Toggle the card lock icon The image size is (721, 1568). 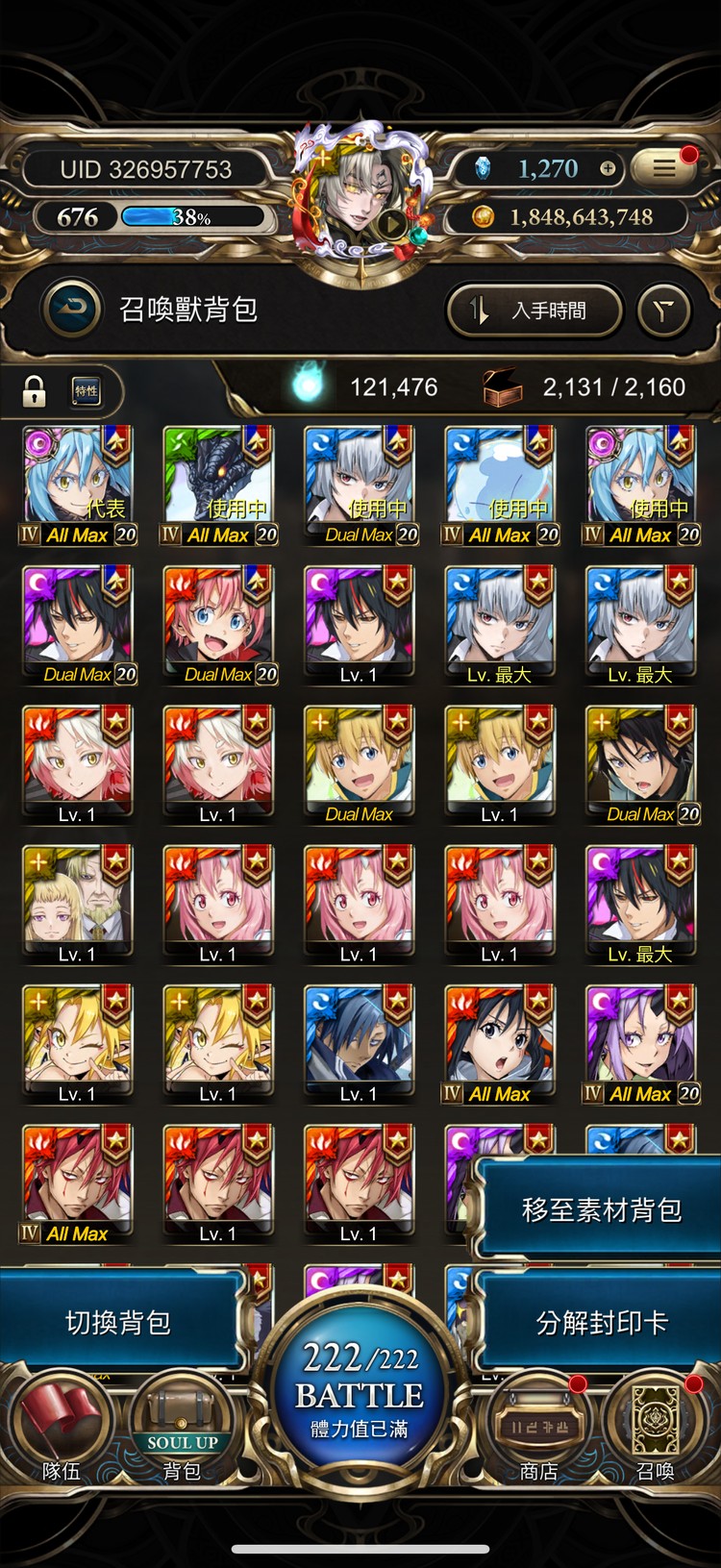coord(35,390)
